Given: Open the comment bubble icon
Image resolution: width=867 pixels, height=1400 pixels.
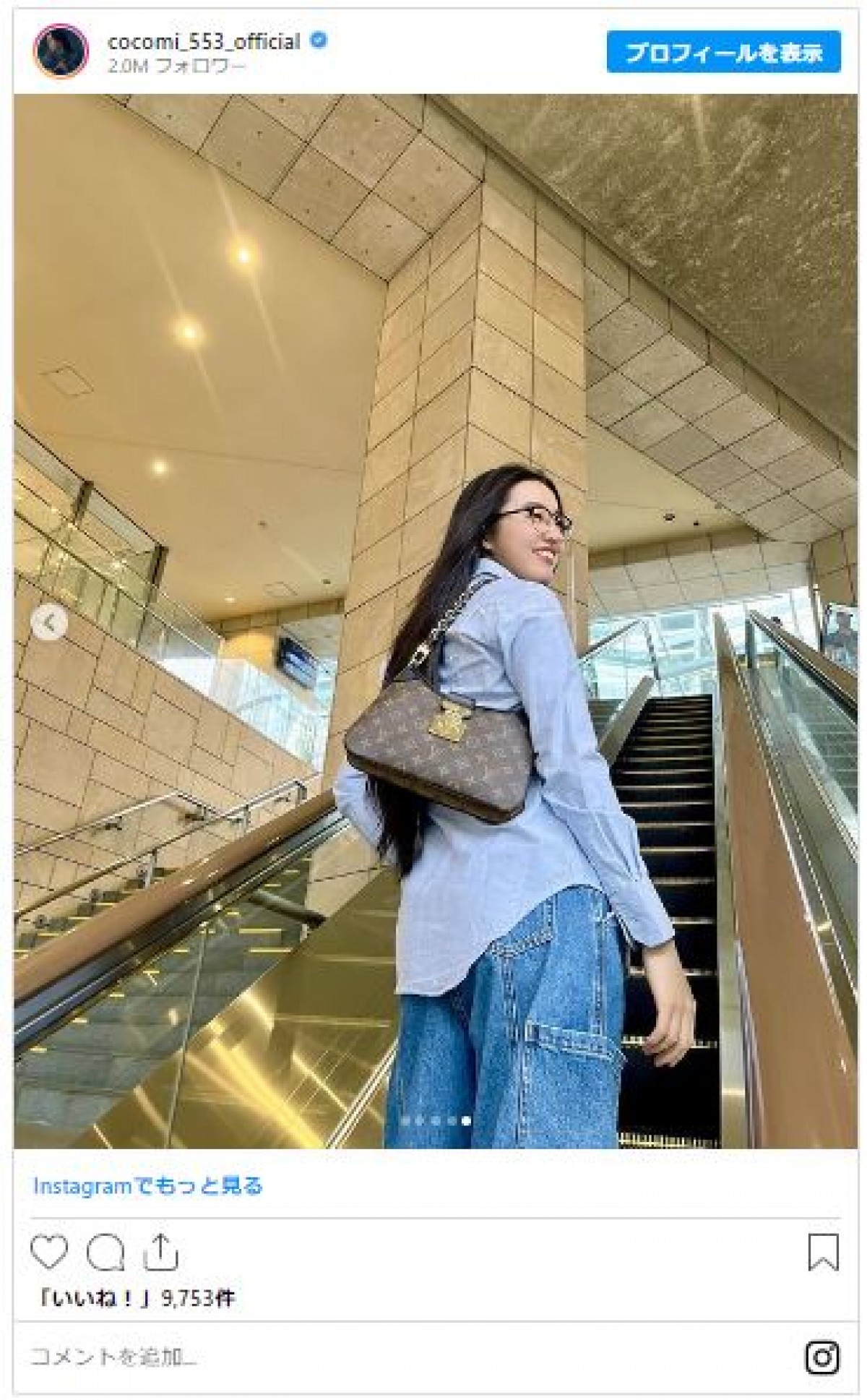Looking at the screenshot, I should tap(105, 1253).
